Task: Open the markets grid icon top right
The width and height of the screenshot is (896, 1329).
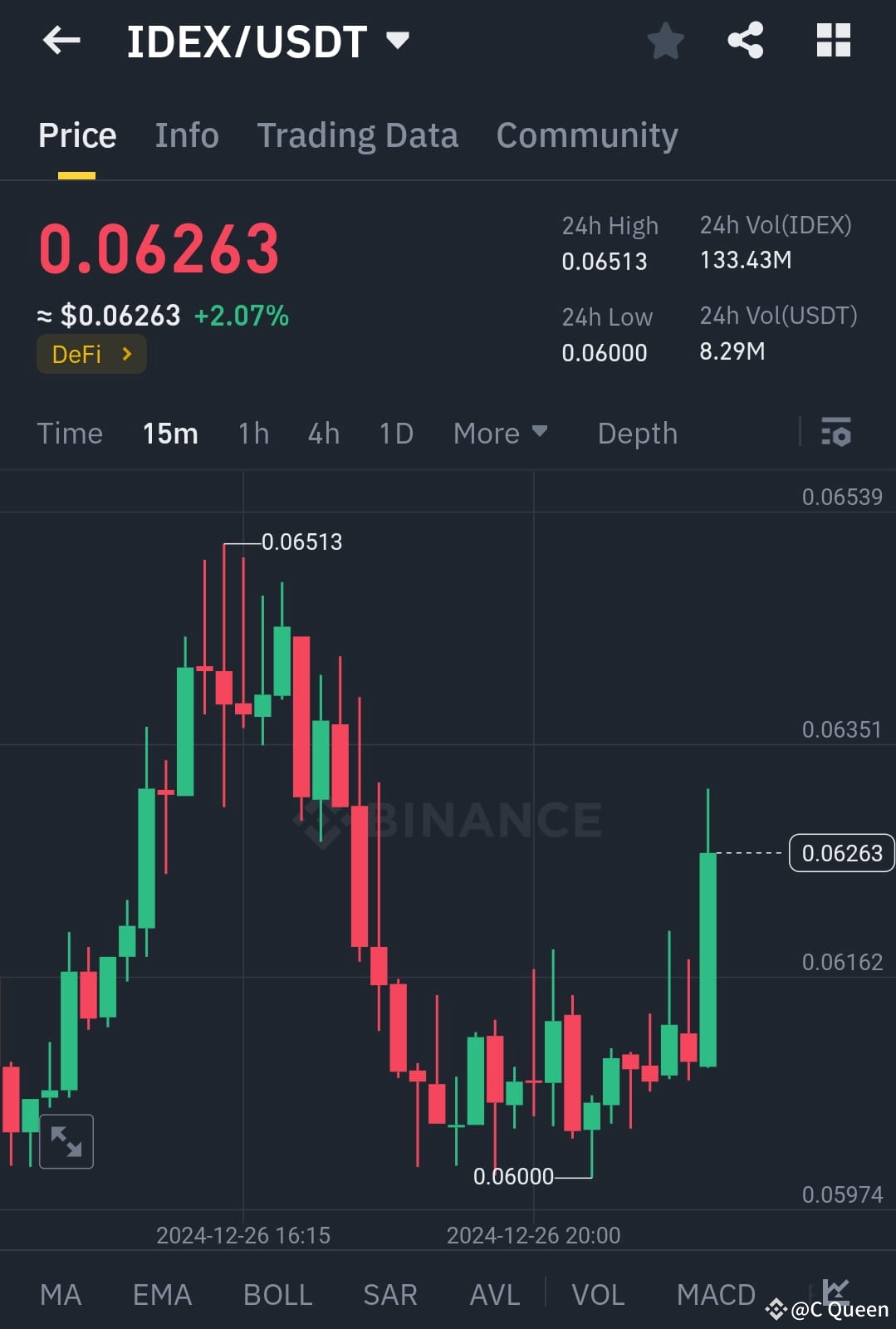Action: (x=833, y=40)
